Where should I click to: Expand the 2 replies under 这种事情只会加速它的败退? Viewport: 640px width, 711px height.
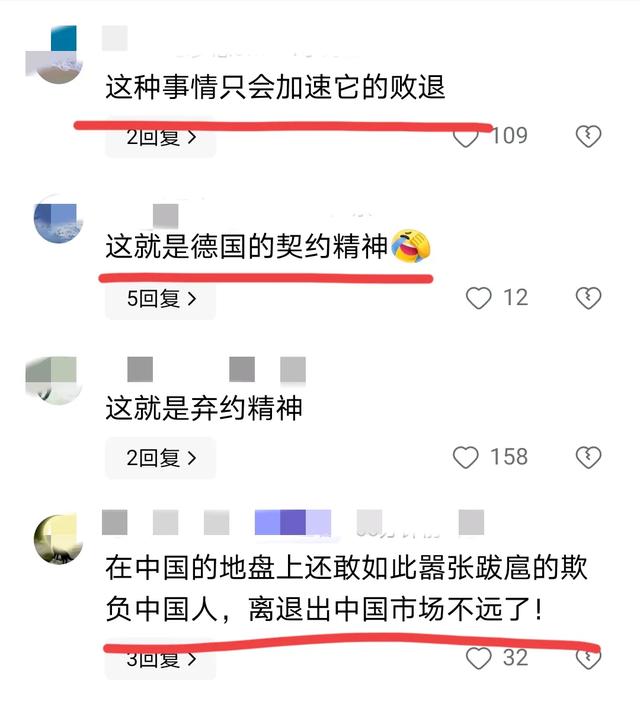tap(160, 138)
